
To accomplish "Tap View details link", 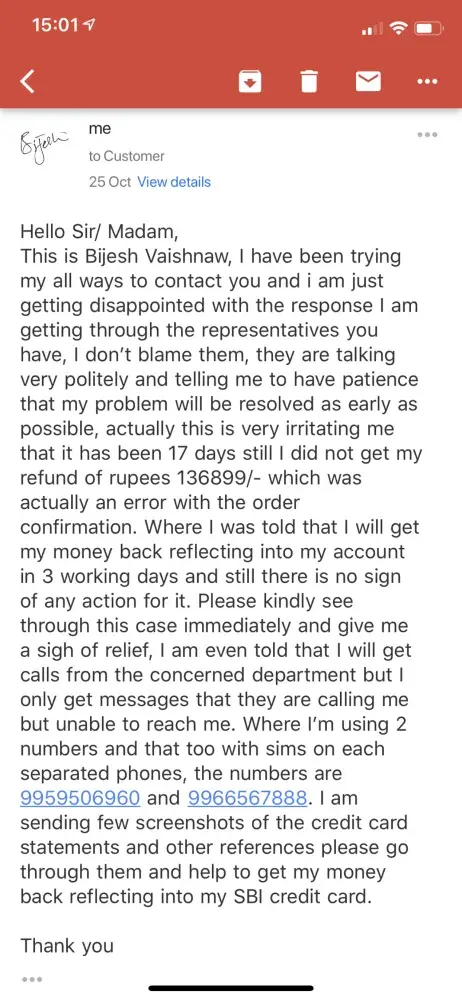I will (174, 182).
